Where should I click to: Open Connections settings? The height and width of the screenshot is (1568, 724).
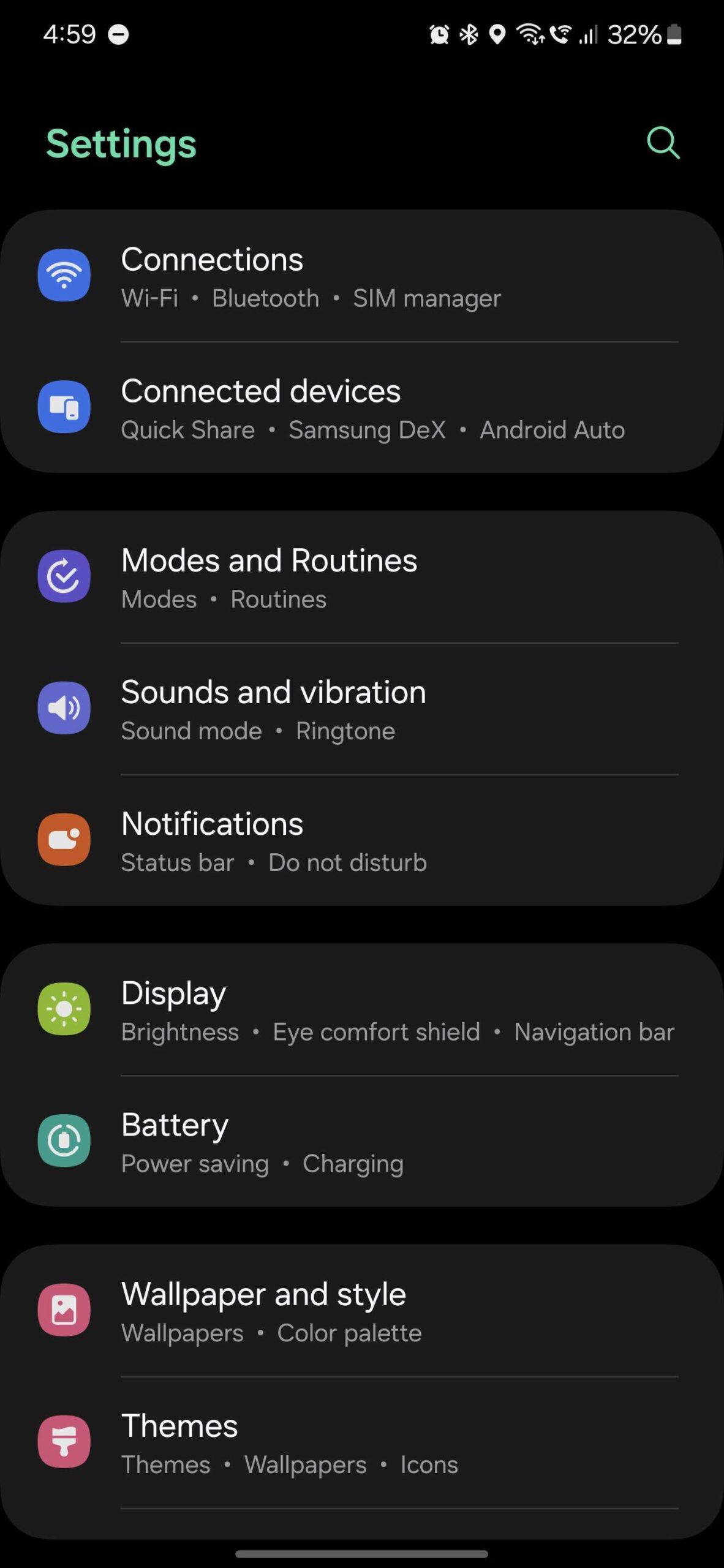[x=361, y=277]
